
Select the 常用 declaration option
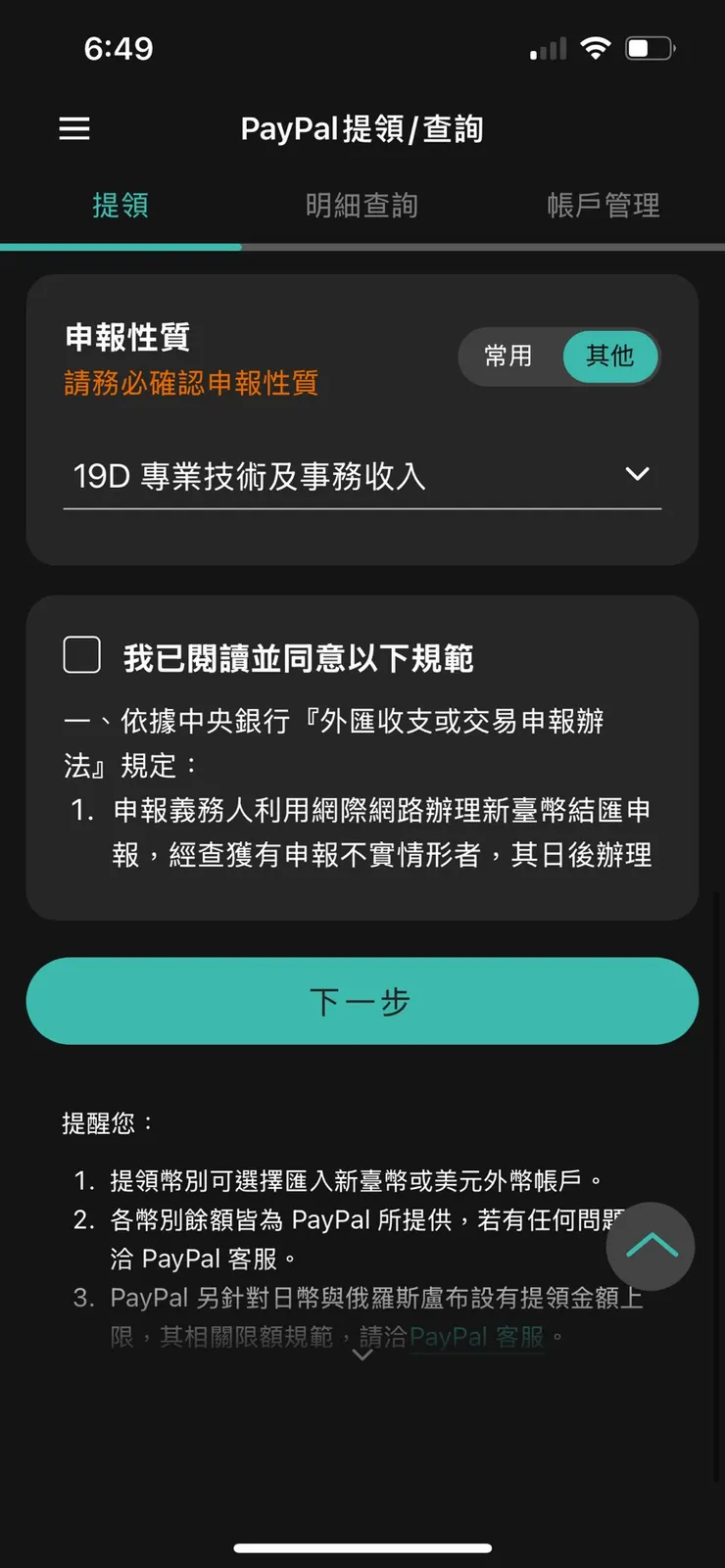pos(508,356)
